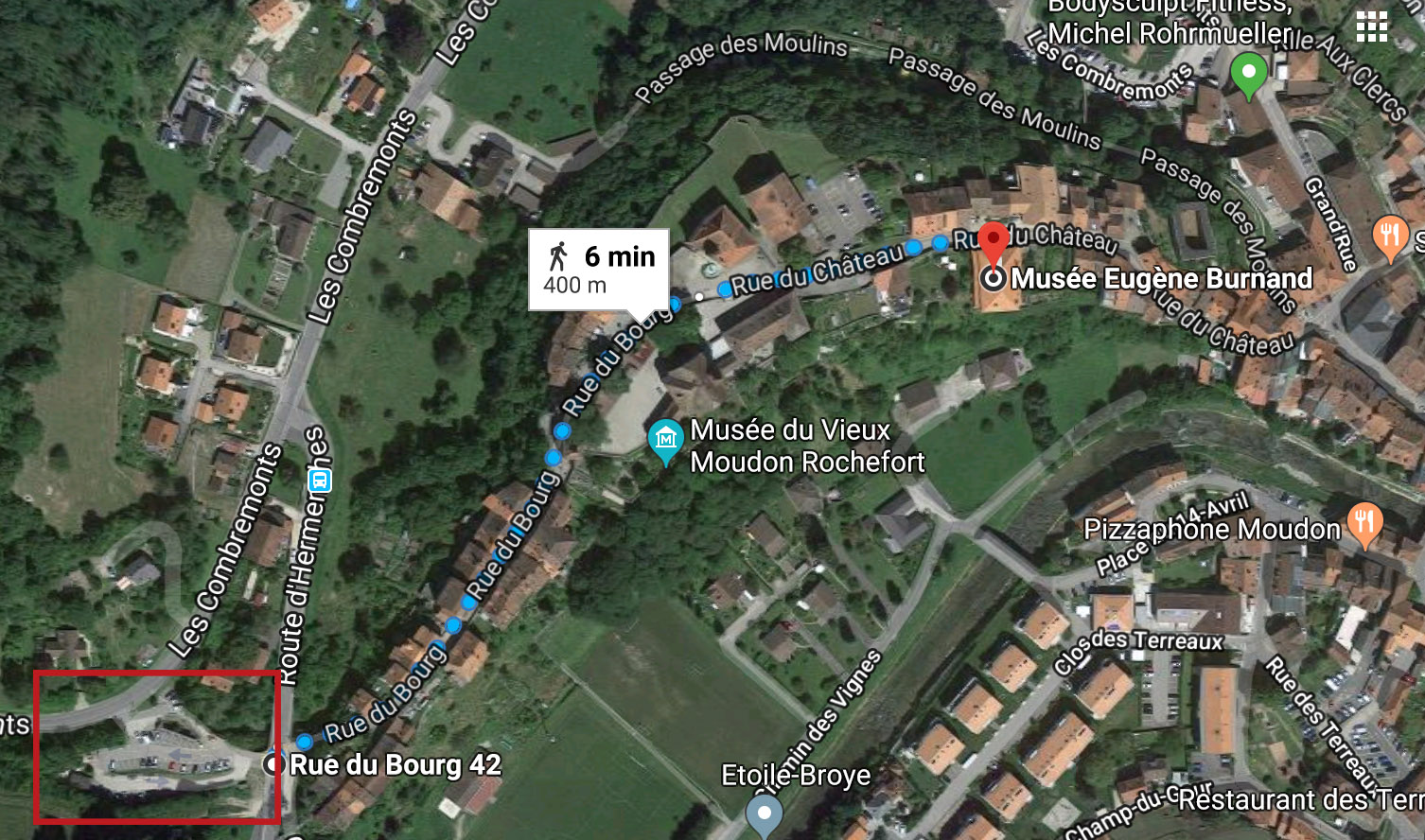Select the Rue du Bourg 42 start marker

[x=274, y=764]
